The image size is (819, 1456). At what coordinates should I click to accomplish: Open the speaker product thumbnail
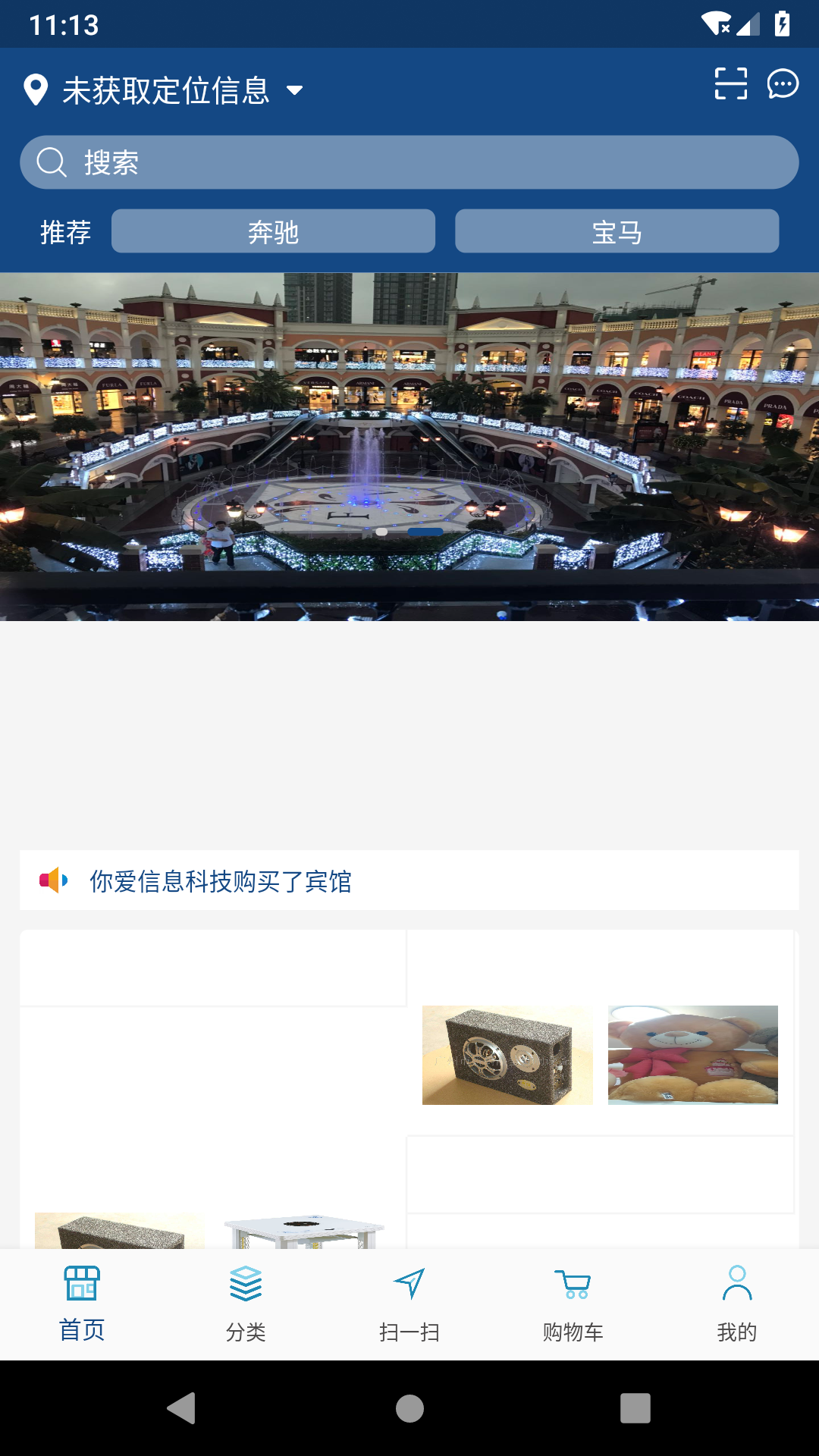tap(507, 1055)
